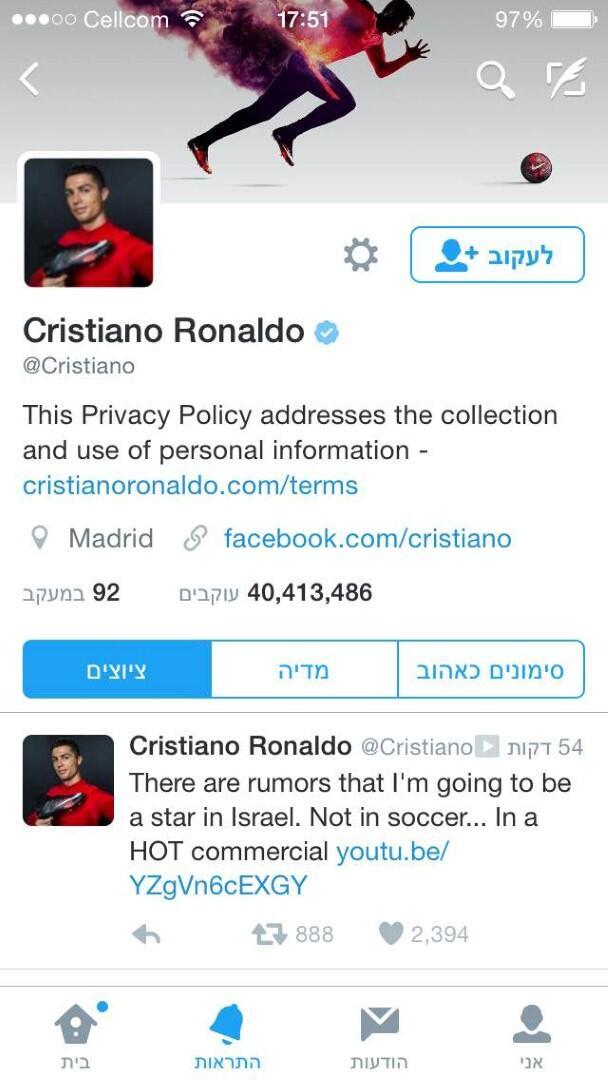Open the אני profile tab
This screenshot has height=1080, width=608.
click(x=531, y=1034)
